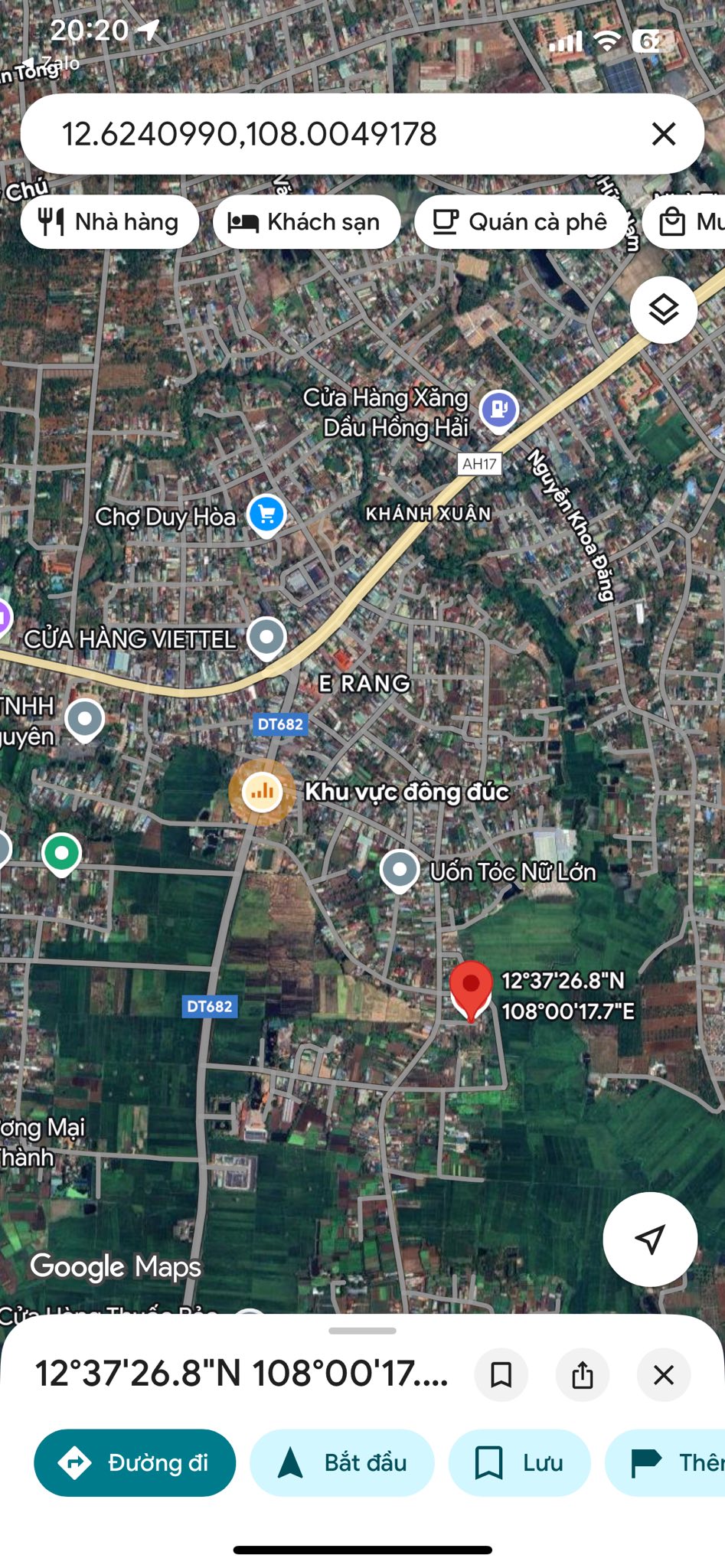
Task: Share this pinned location
Action: click(x=583, y=1375)
